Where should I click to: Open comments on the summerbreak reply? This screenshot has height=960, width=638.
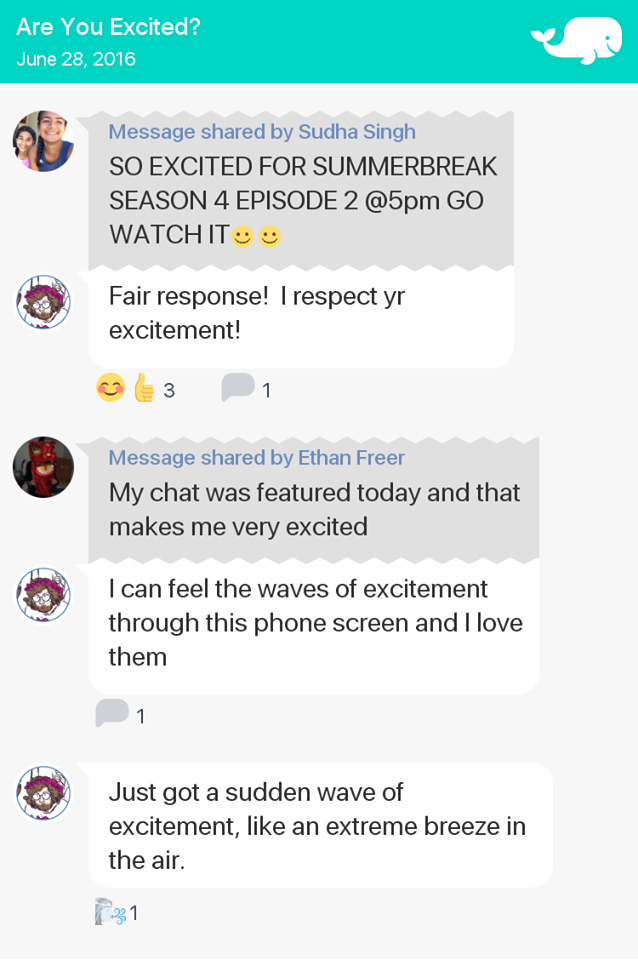(245, 388)
